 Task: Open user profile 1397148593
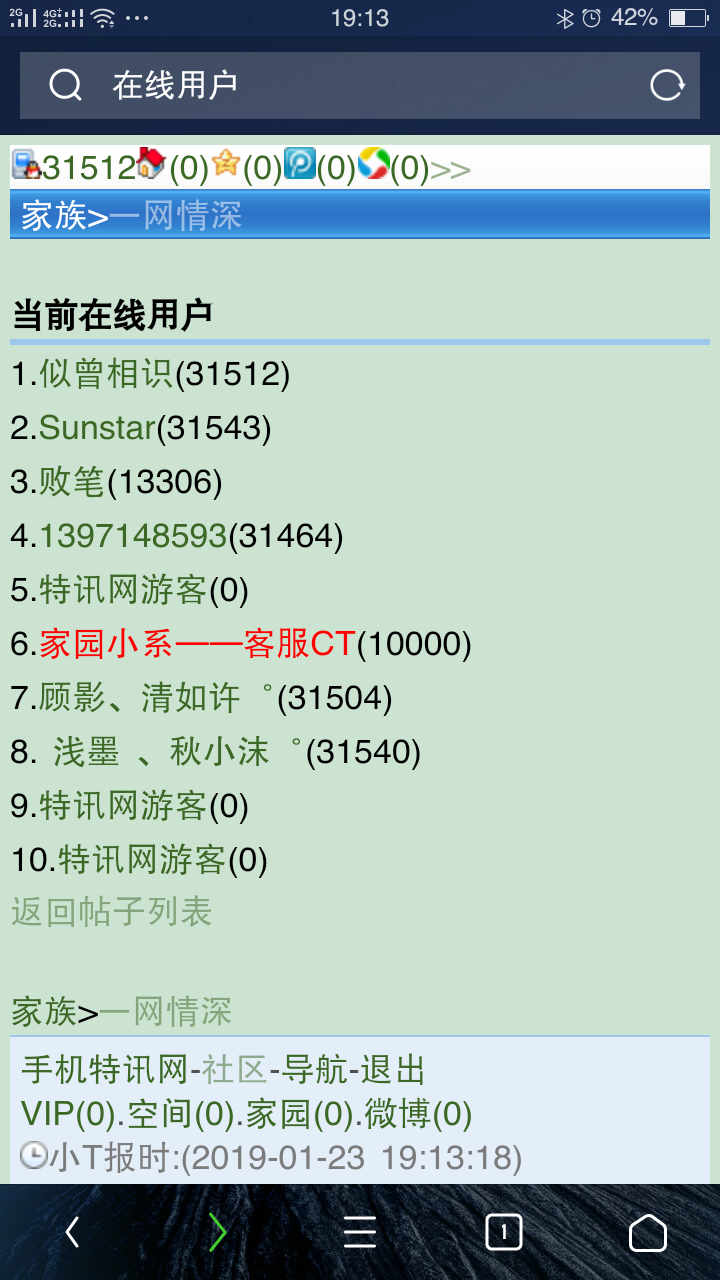pyautogui.click(x=133, y=537)
